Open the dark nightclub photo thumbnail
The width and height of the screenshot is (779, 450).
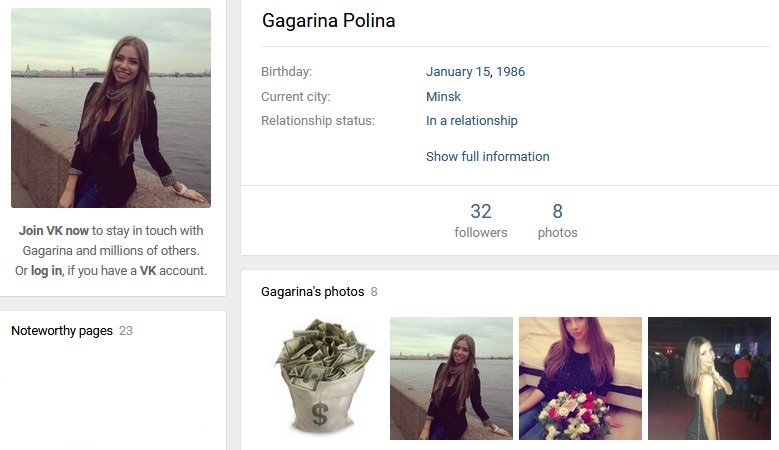tap(709, 378)
